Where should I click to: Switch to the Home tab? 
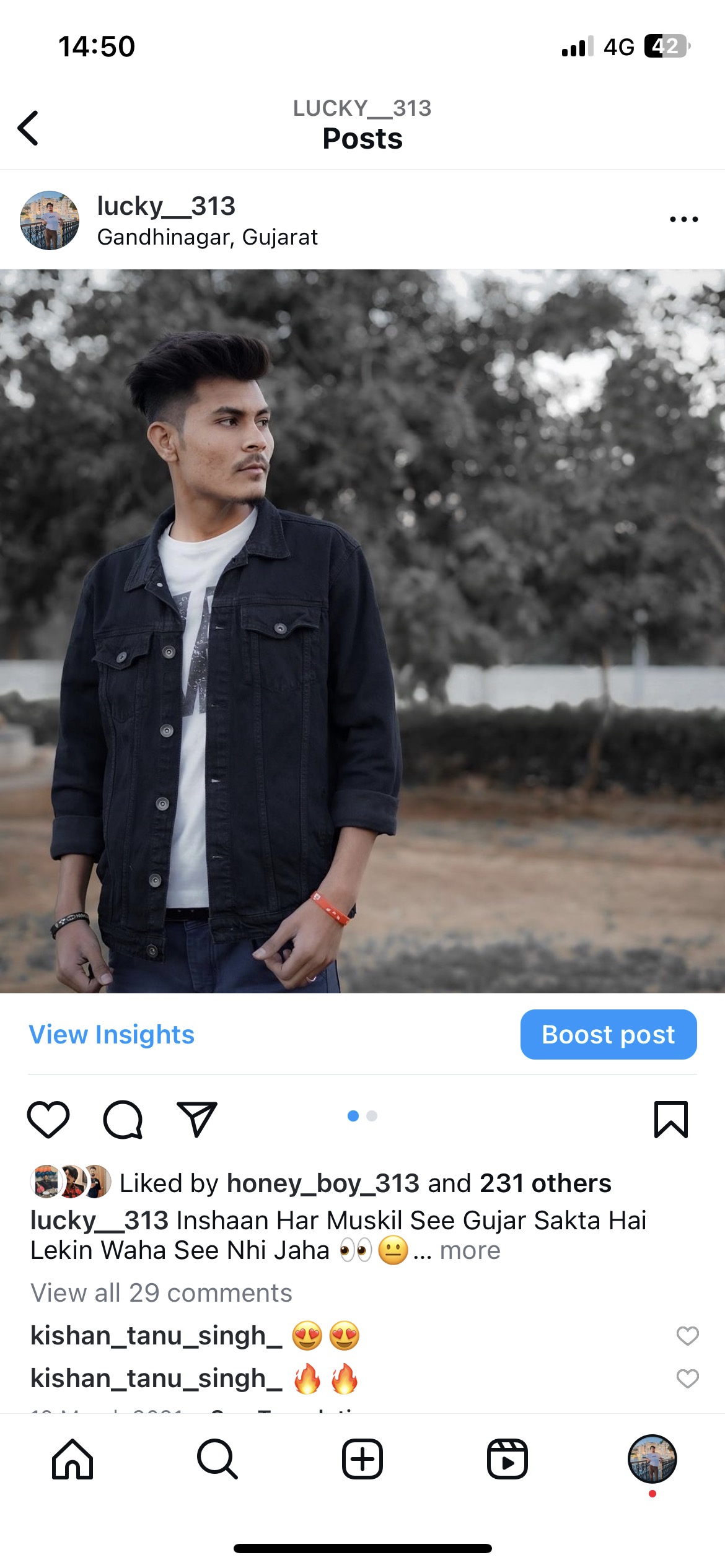72,1459
